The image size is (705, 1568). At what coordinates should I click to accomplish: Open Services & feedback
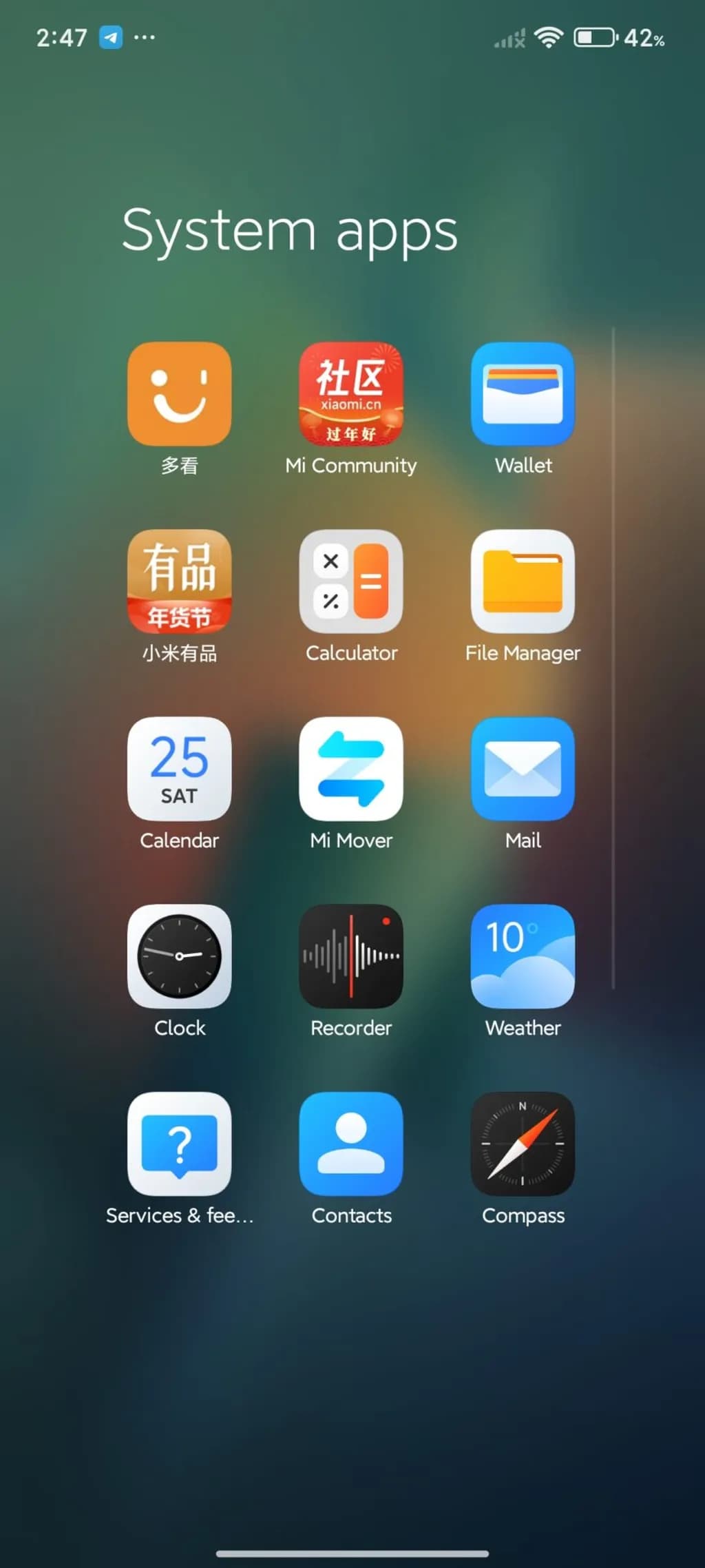coord(179,1143)
